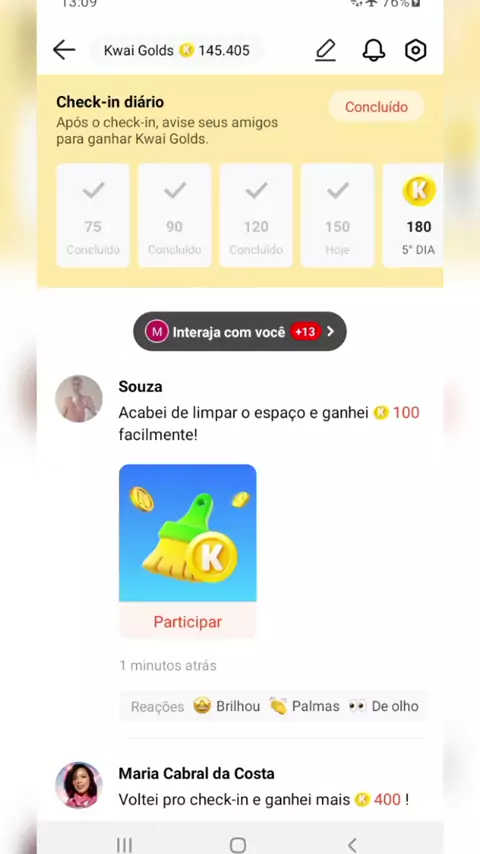480x854 pixels.
Task: Open the Kwai Golds balance
Action: (177, 50)
